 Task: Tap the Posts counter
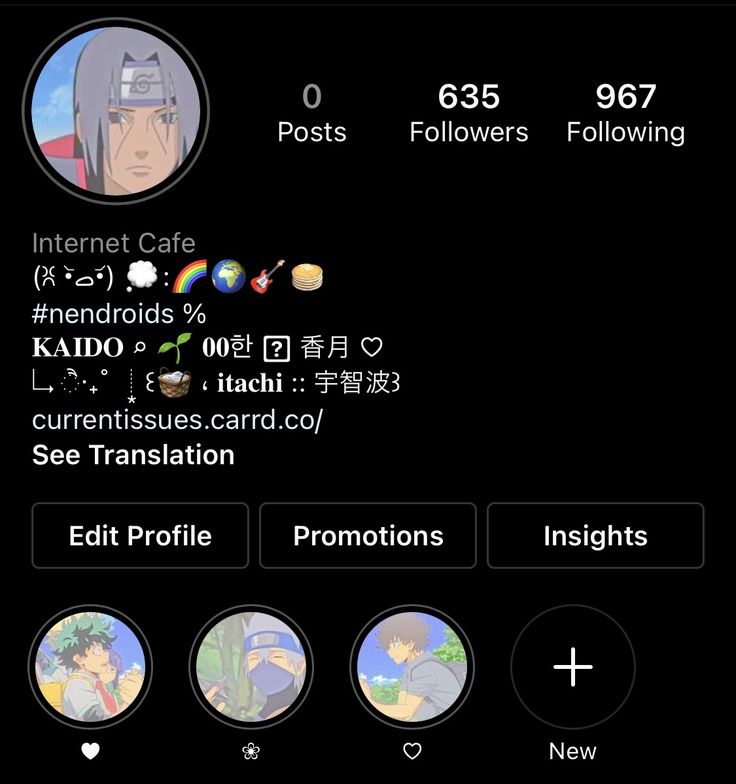point(312,112)
